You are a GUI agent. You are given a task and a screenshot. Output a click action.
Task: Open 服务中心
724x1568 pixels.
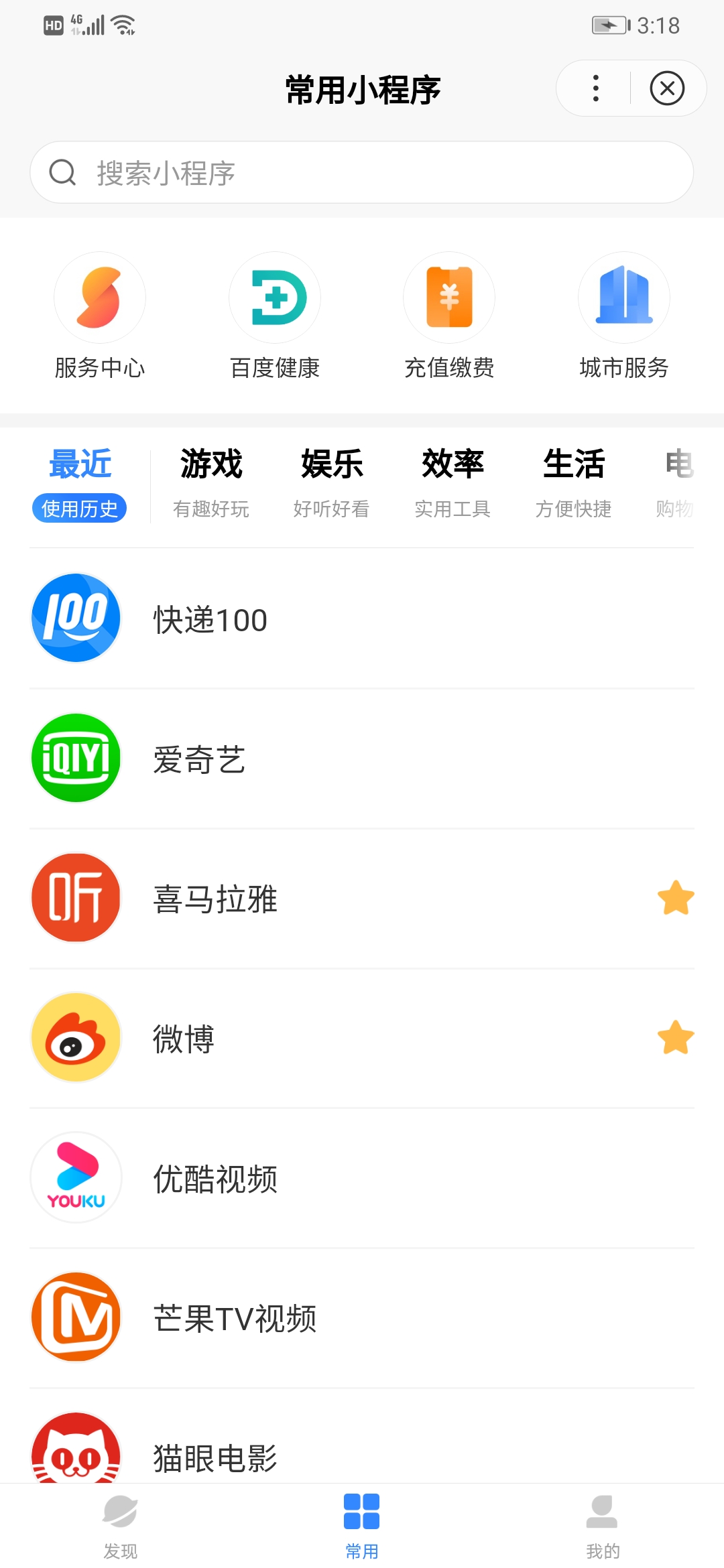(x=100, y=316)
